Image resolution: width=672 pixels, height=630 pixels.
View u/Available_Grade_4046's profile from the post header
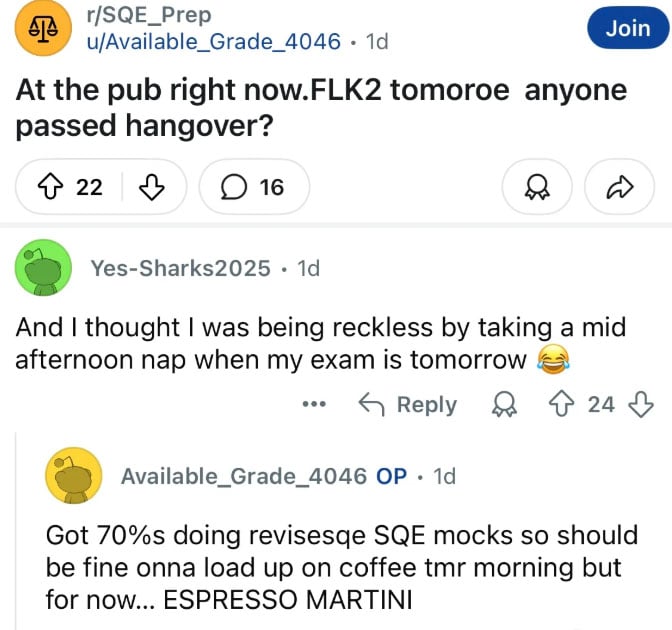(220, 42)
